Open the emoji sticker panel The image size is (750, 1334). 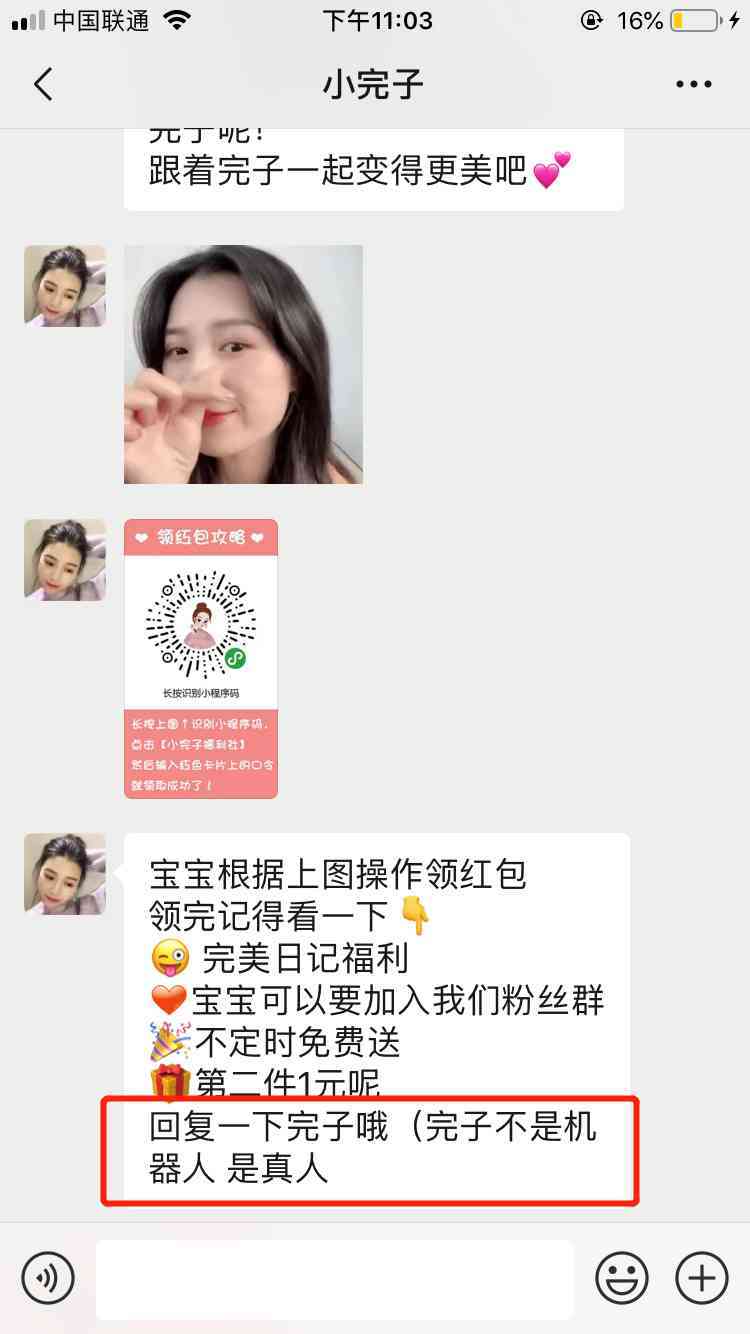tap(622, 1278)
